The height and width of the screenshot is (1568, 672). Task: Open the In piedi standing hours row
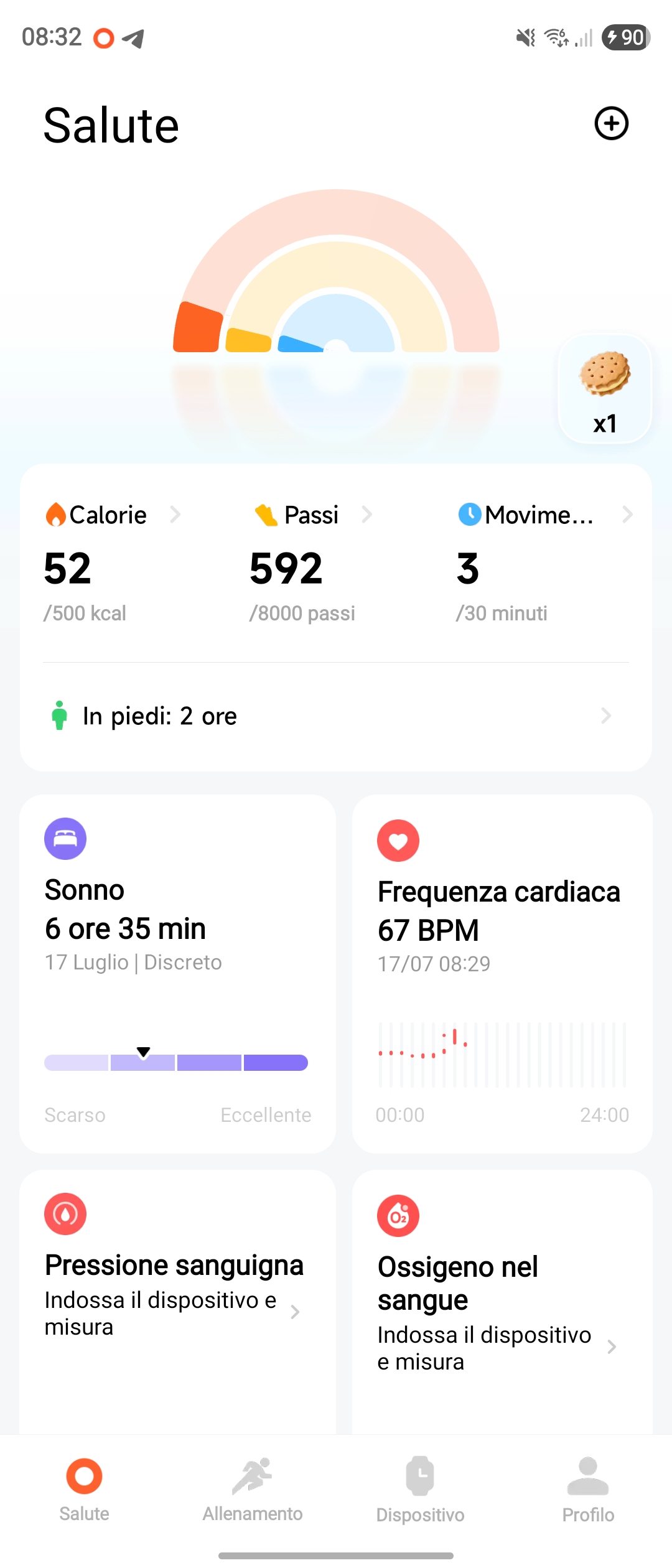tap(336, 716)
